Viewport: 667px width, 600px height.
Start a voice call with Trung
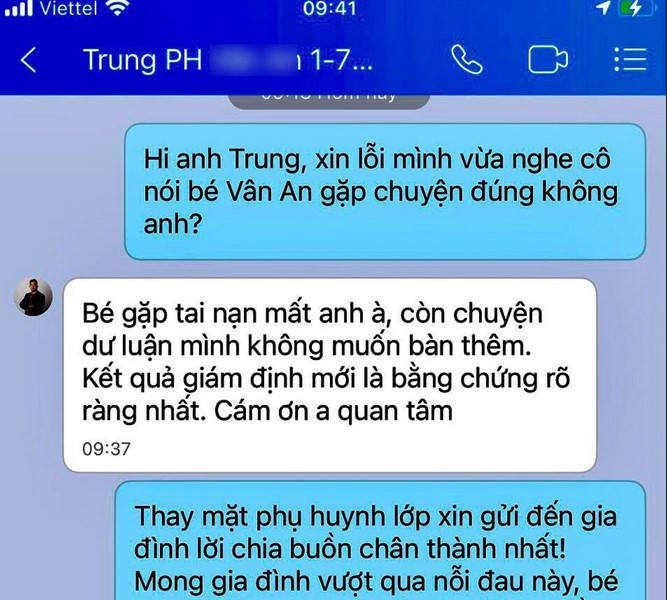pyautogui.click(x=467, y=60)
